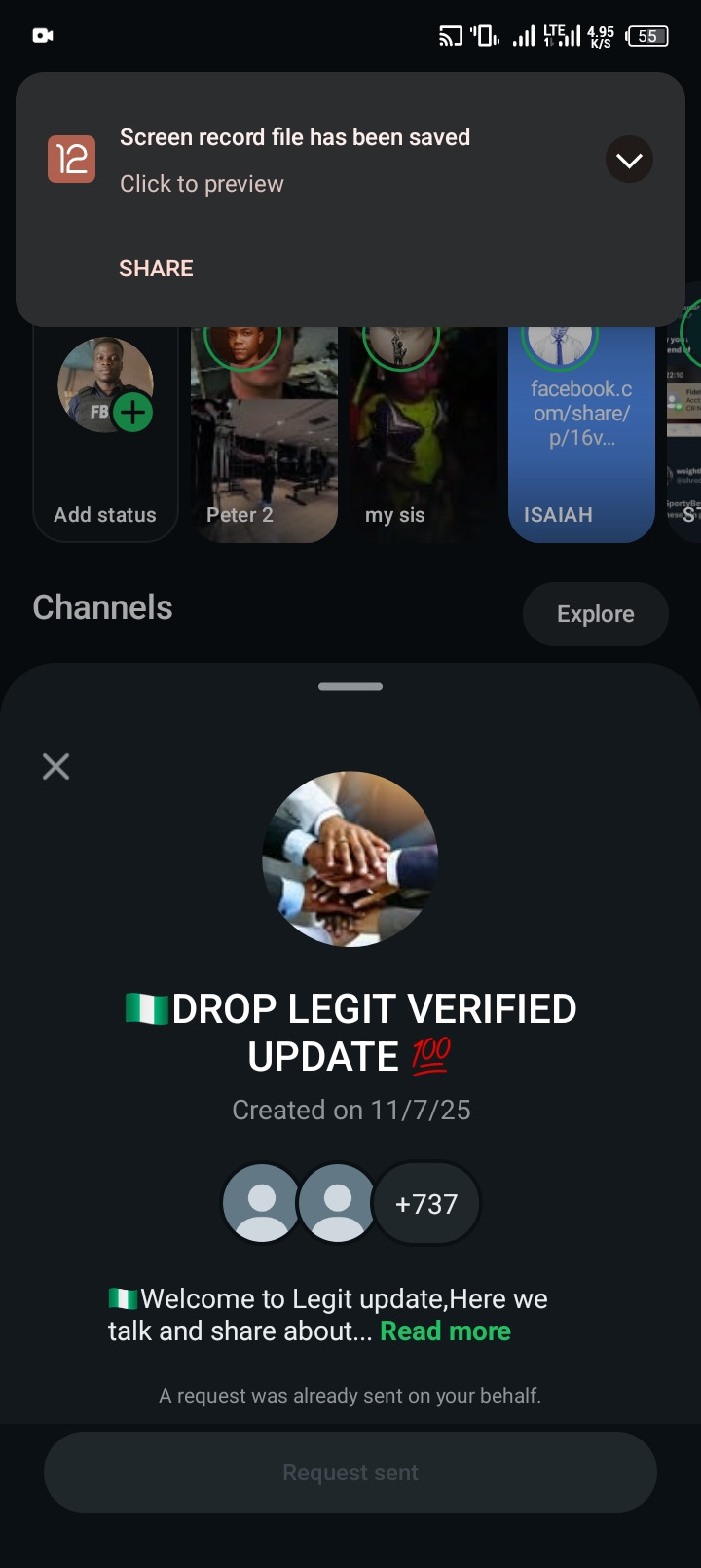Read more of the group description
Viewport: 701px width, 1568px height.
[445, 1331]
